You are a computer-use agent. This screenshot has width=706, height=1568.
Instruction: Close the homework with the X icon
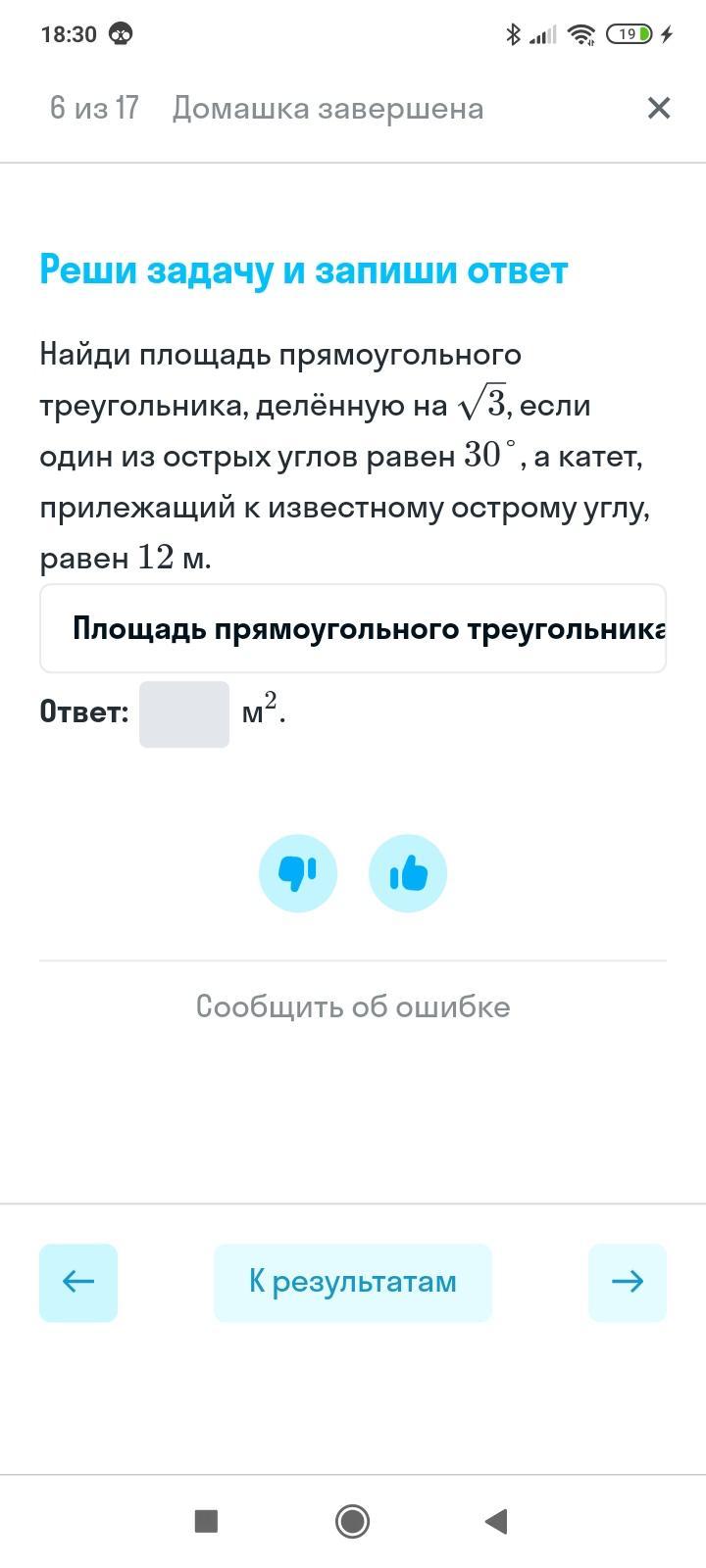[658, 108]
